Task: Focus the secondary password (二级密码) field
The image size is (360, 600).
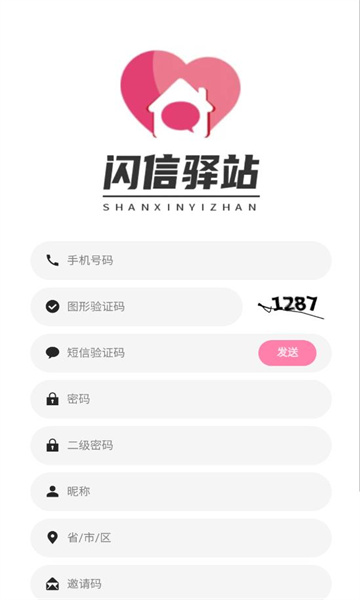Action: 181,445
